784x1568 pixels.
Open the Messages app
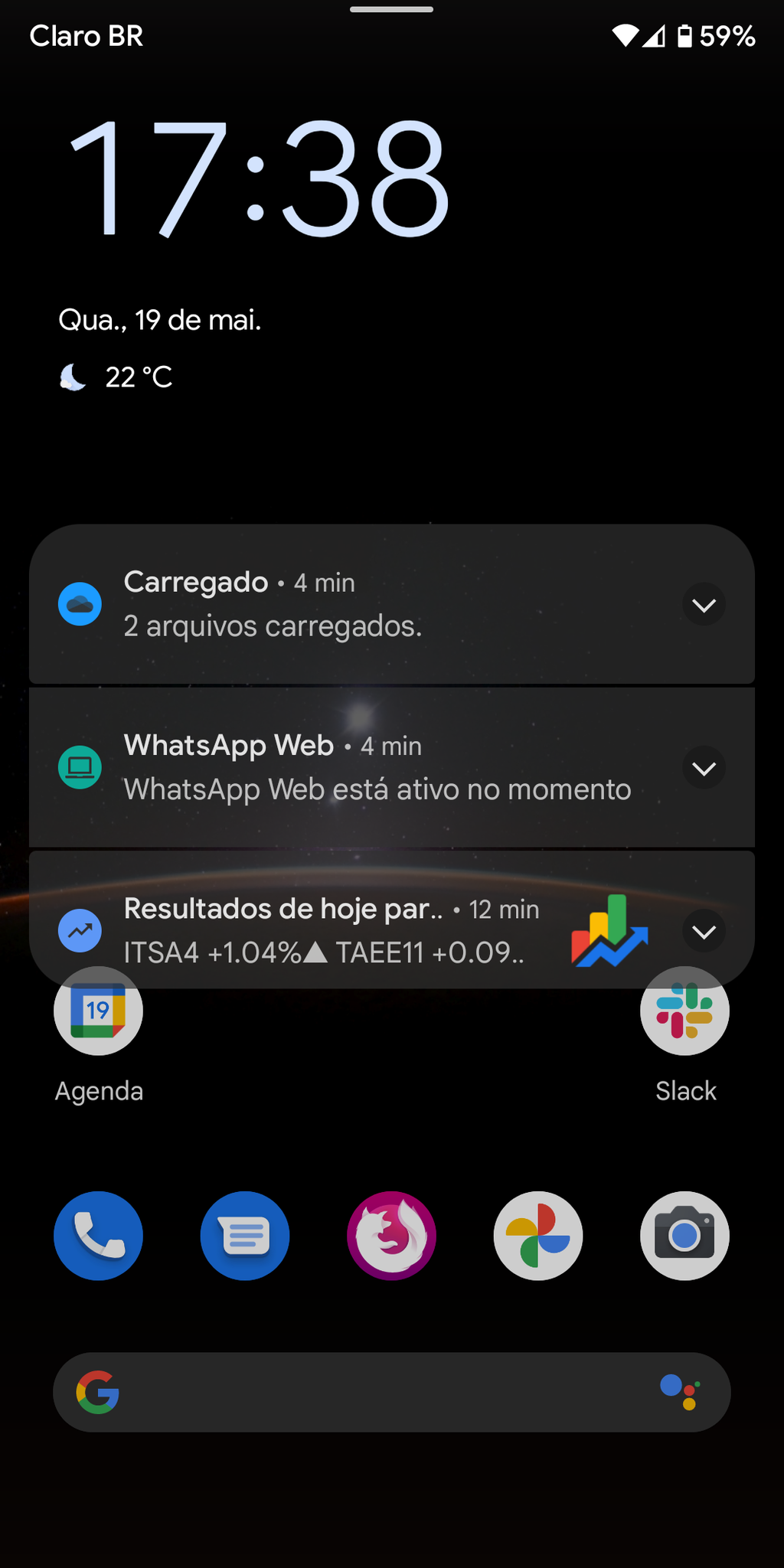(245, 1235)
